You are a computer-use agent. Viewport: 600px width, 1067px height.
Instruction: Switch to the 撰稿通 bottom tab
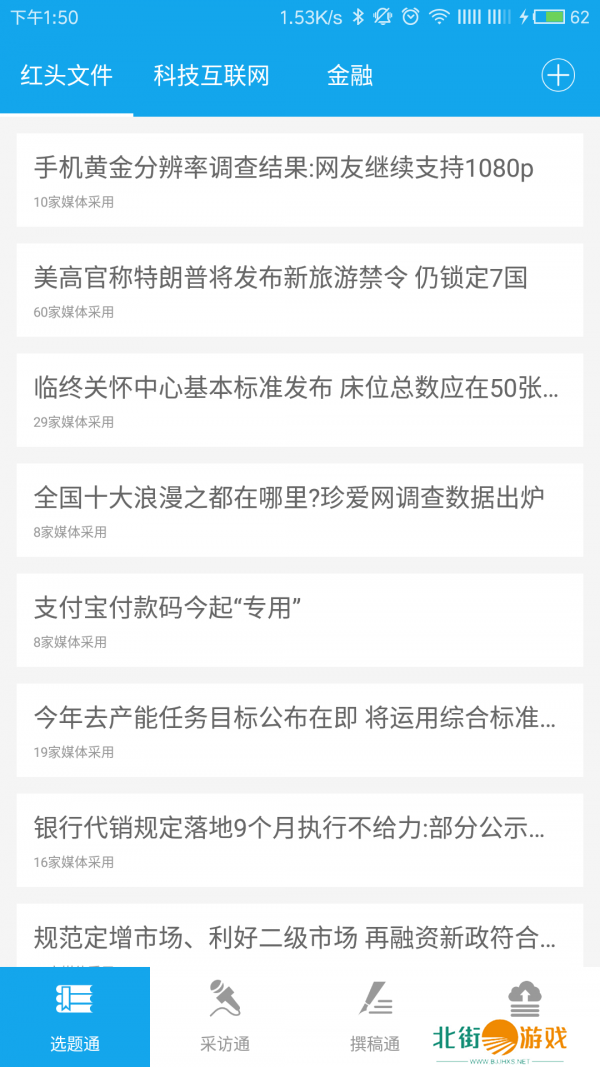375,1016
